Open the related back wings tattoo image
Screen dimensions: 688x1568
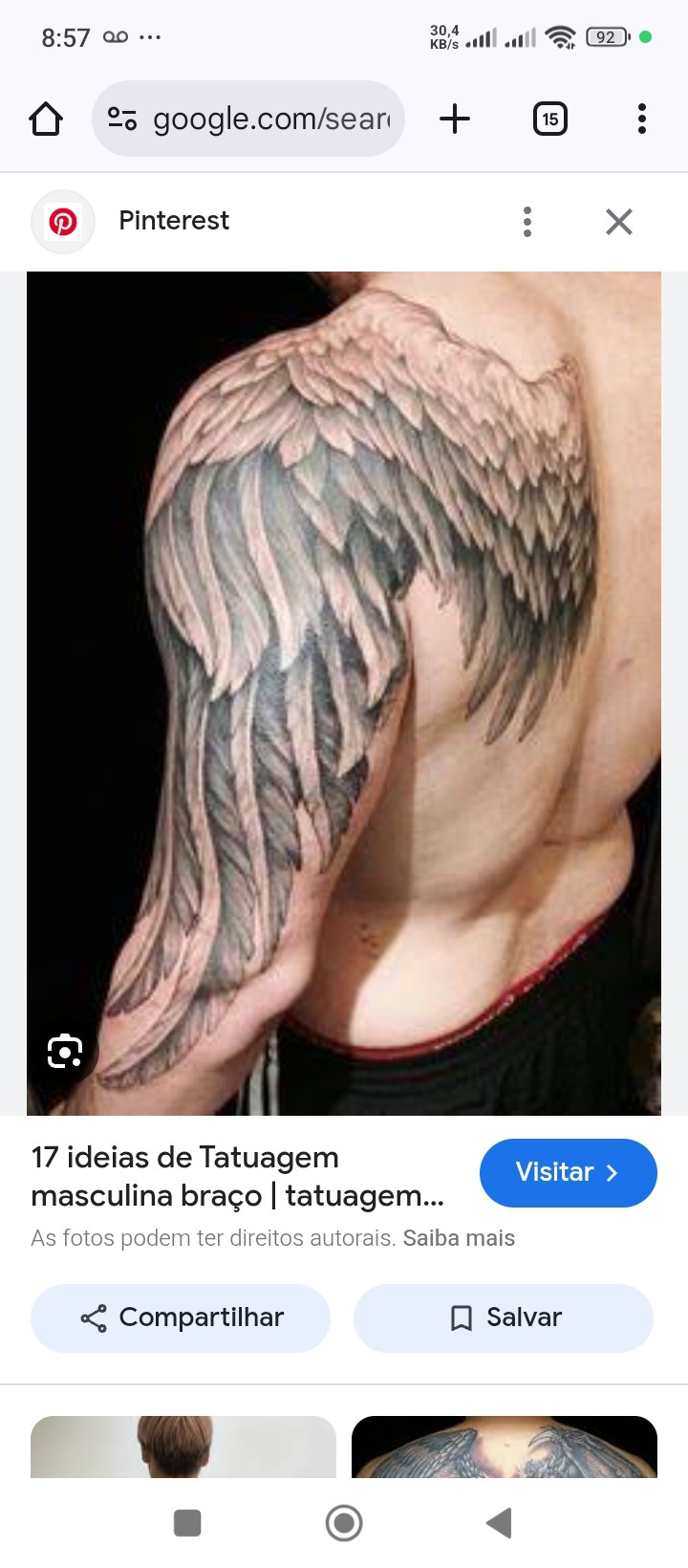[x=505, y=1447]
